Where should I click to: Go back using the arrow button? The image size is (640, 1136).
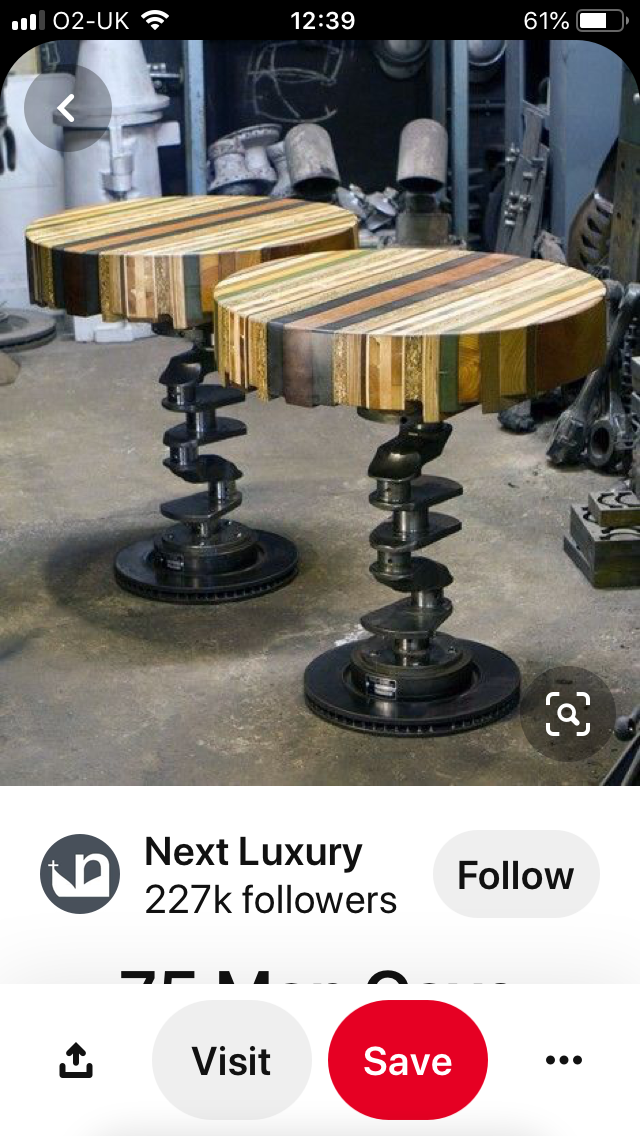67,108
